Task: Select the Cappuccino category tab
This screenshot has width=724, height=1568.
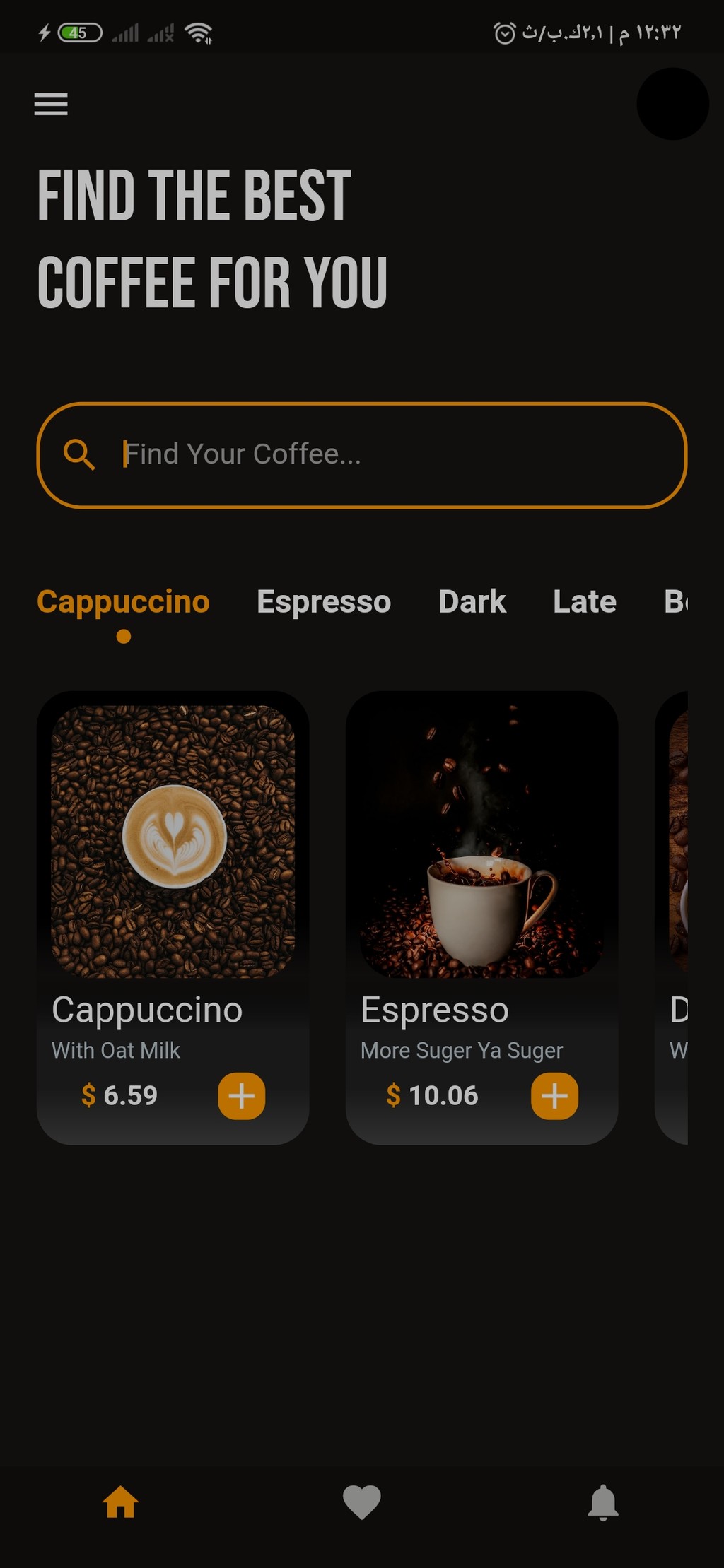Action: [x=123, y=602]
